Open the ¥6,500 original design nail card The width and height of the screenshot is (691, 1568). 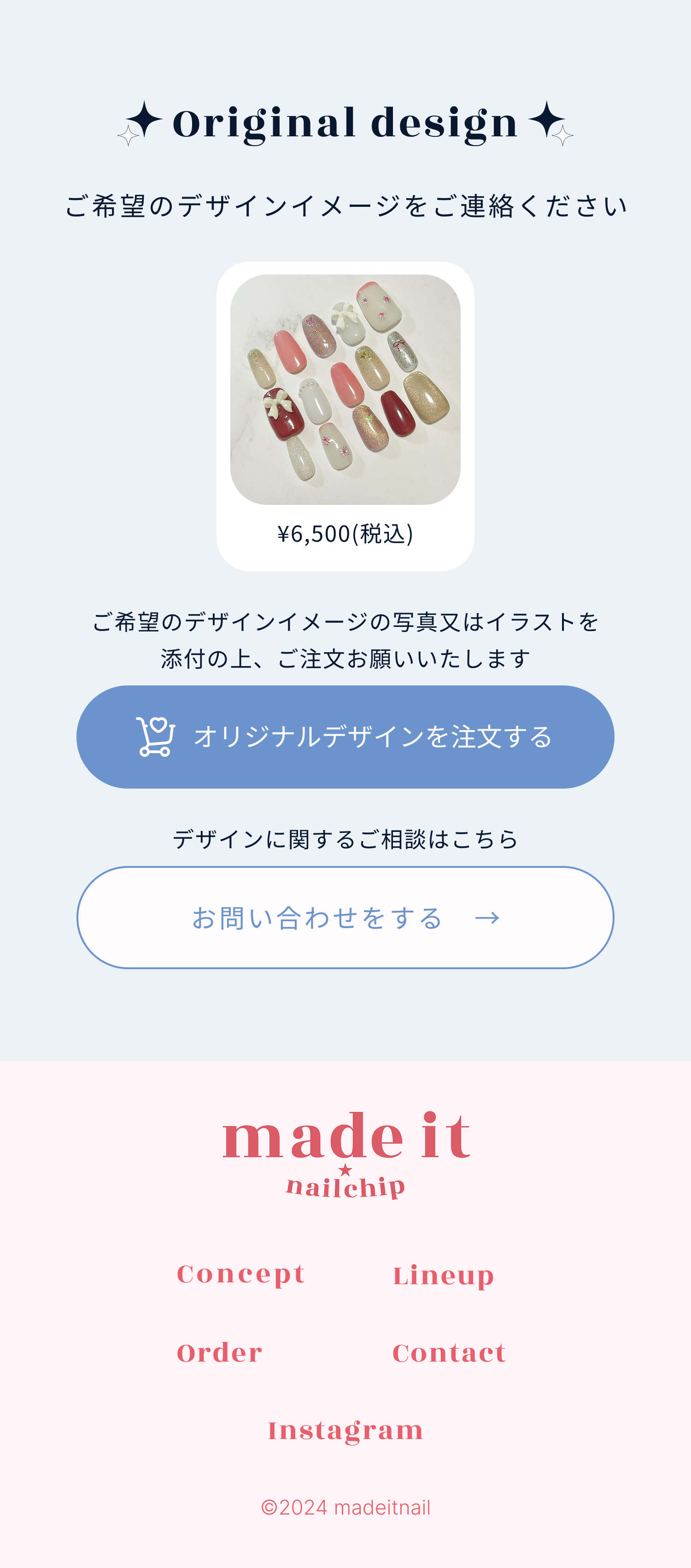(x=345, y=416)
